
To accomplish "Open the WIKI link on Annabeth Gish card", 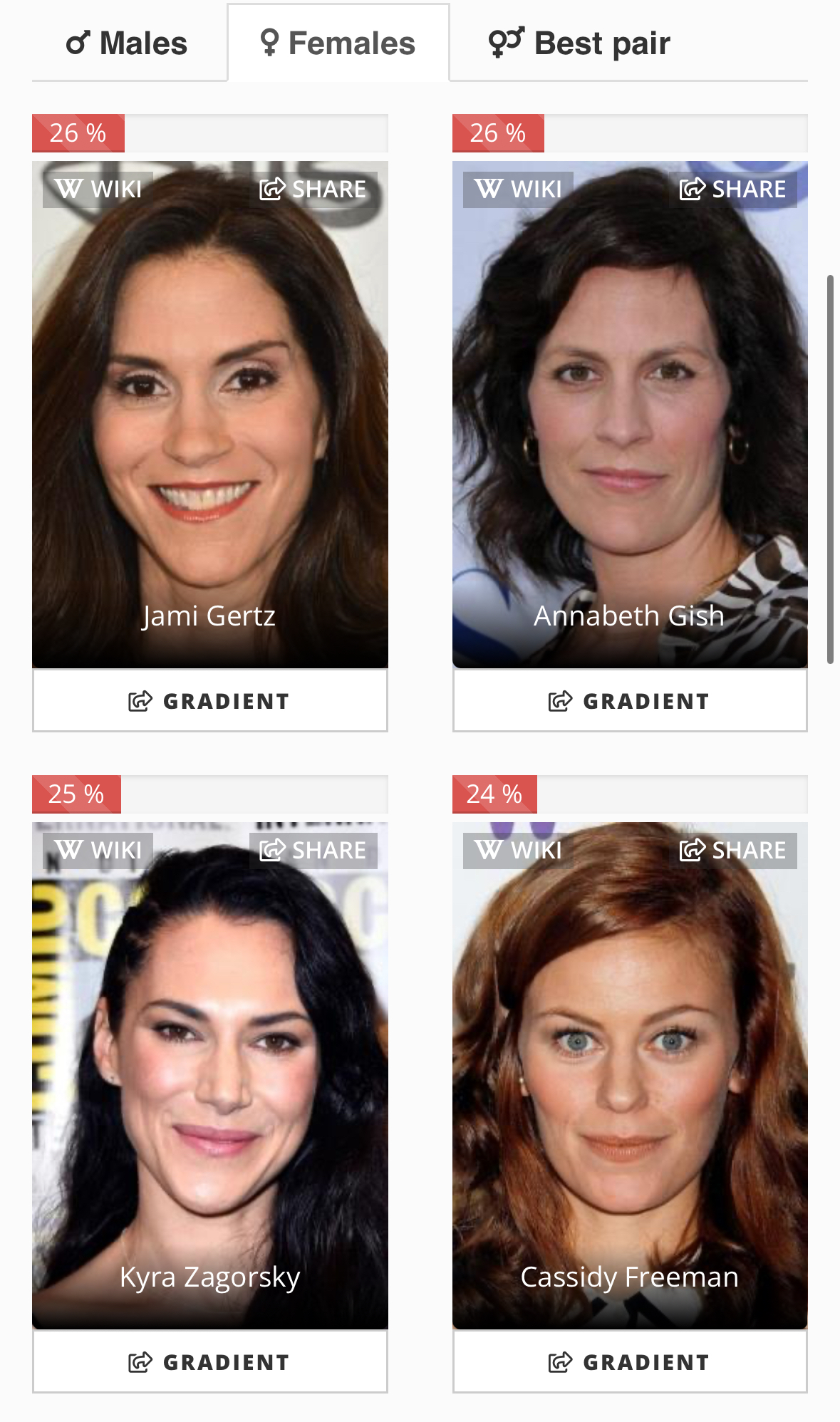I will [x=518, y=190].
